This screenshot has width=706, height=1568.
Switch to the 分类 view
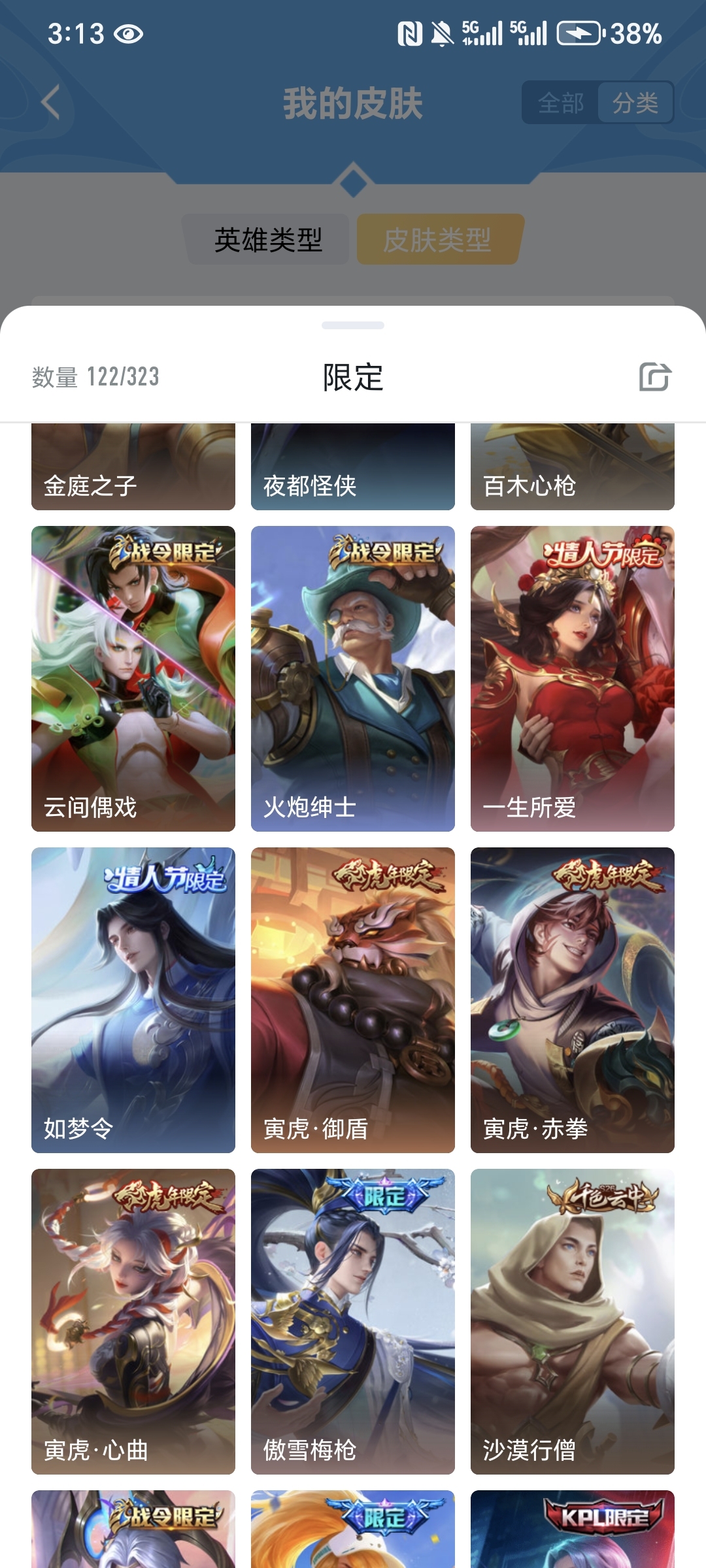click(x=635, y=103)
